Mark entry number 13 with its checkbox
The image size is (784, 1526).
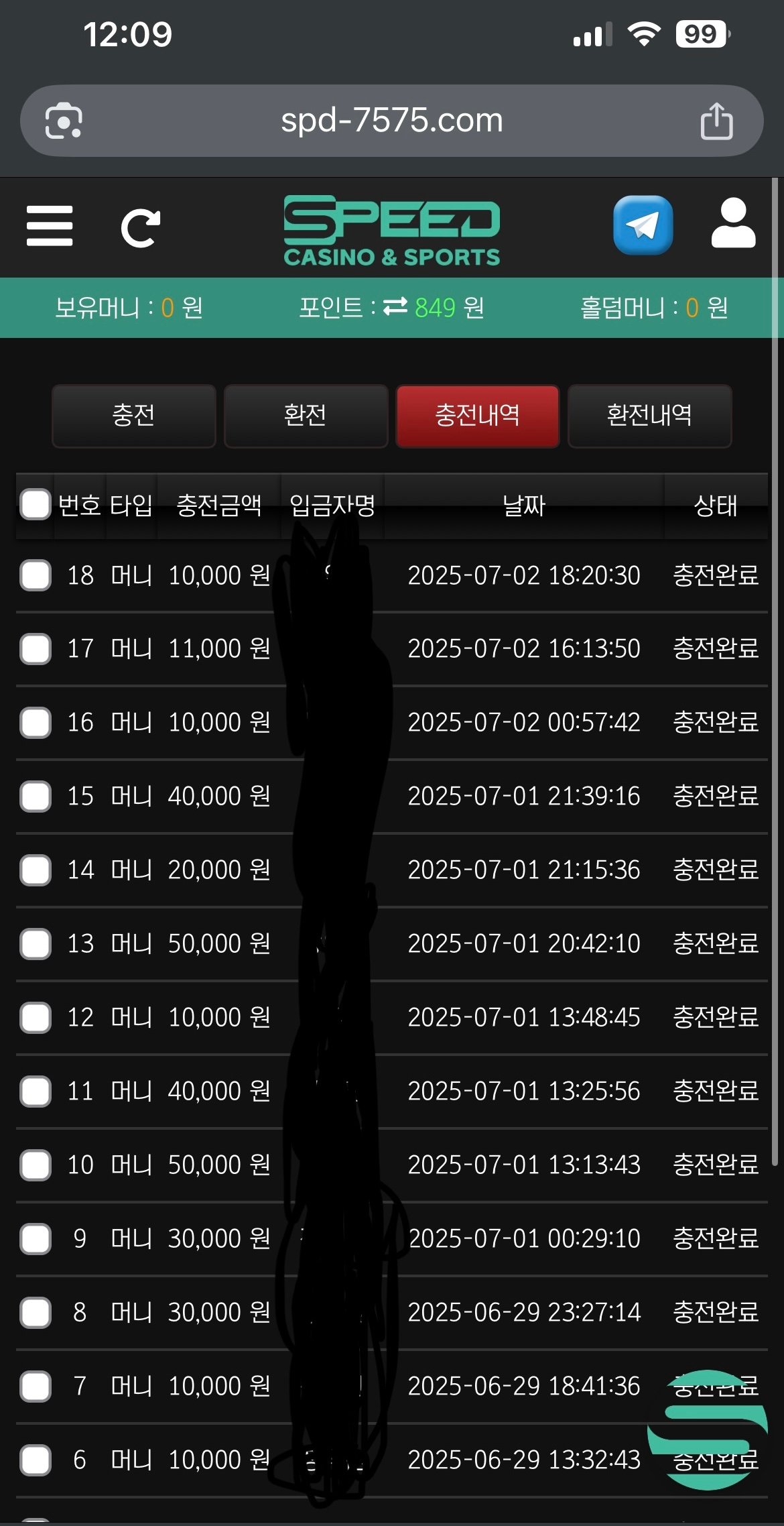pos(36,944)
